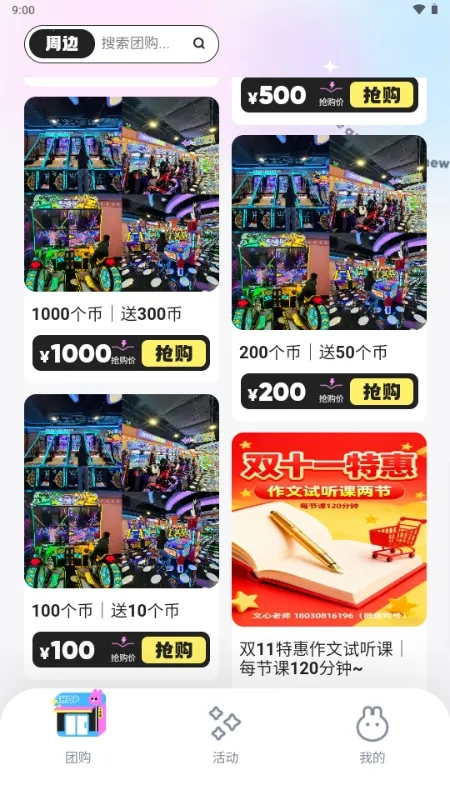The image size is (450, 800).
Task: Tap 抢购 on the ¥200 deal
Action: tap(382, 392)
